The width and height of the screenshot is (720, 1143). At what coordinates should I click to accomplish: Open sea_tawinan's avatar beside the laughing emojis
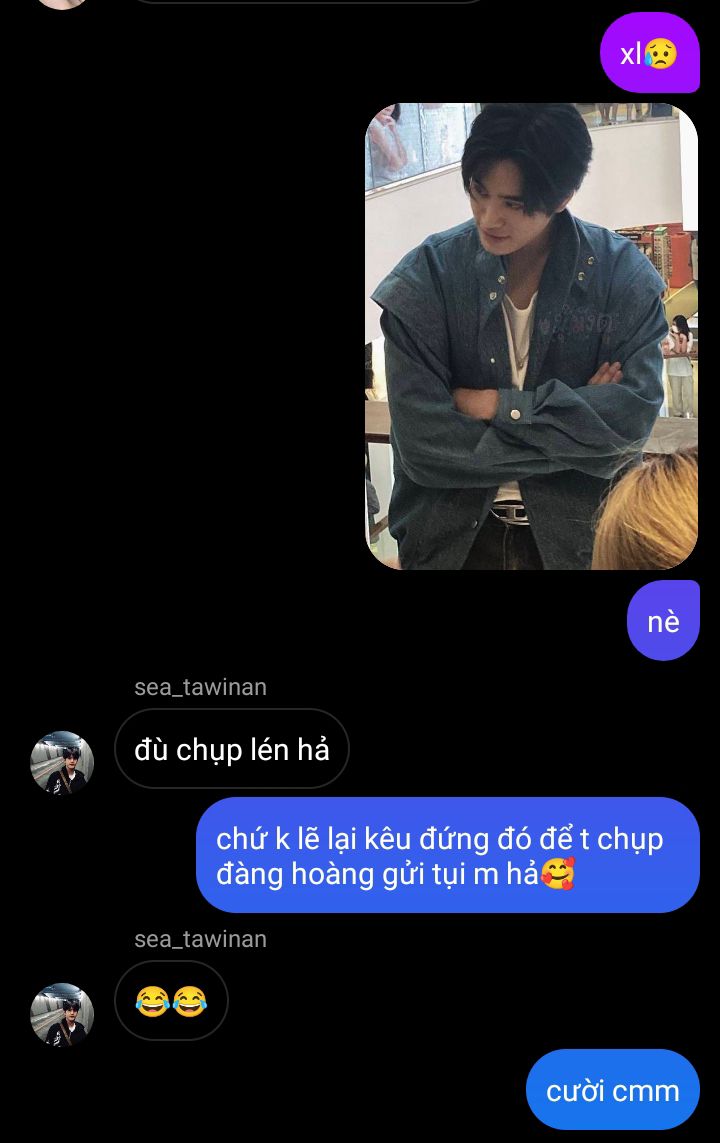pyautogui.click(x=62, y=1014)
